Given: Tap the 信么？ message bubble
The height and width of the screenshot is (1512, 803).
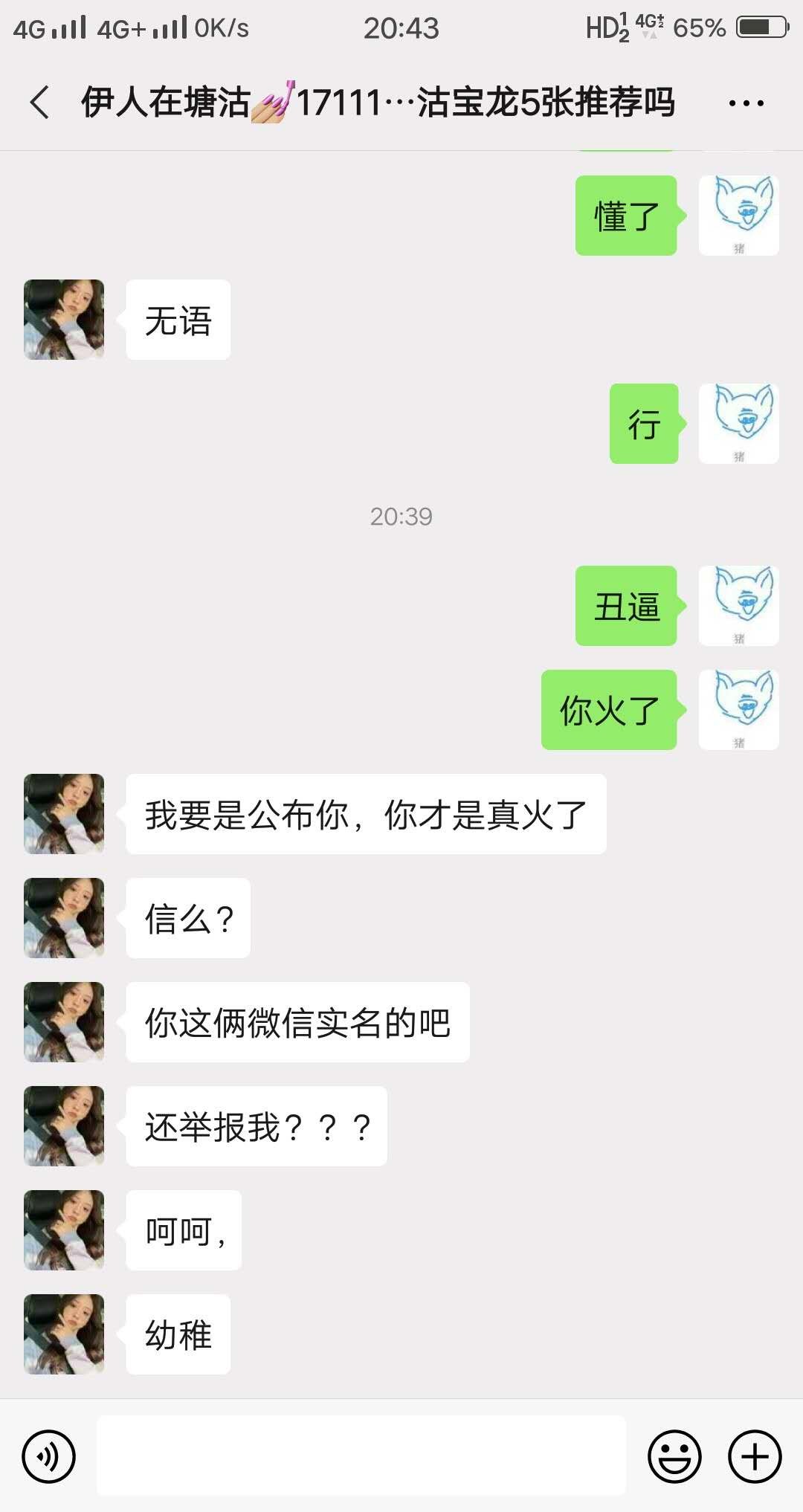Looking at the screenshot, I should [x=187, y=919].
